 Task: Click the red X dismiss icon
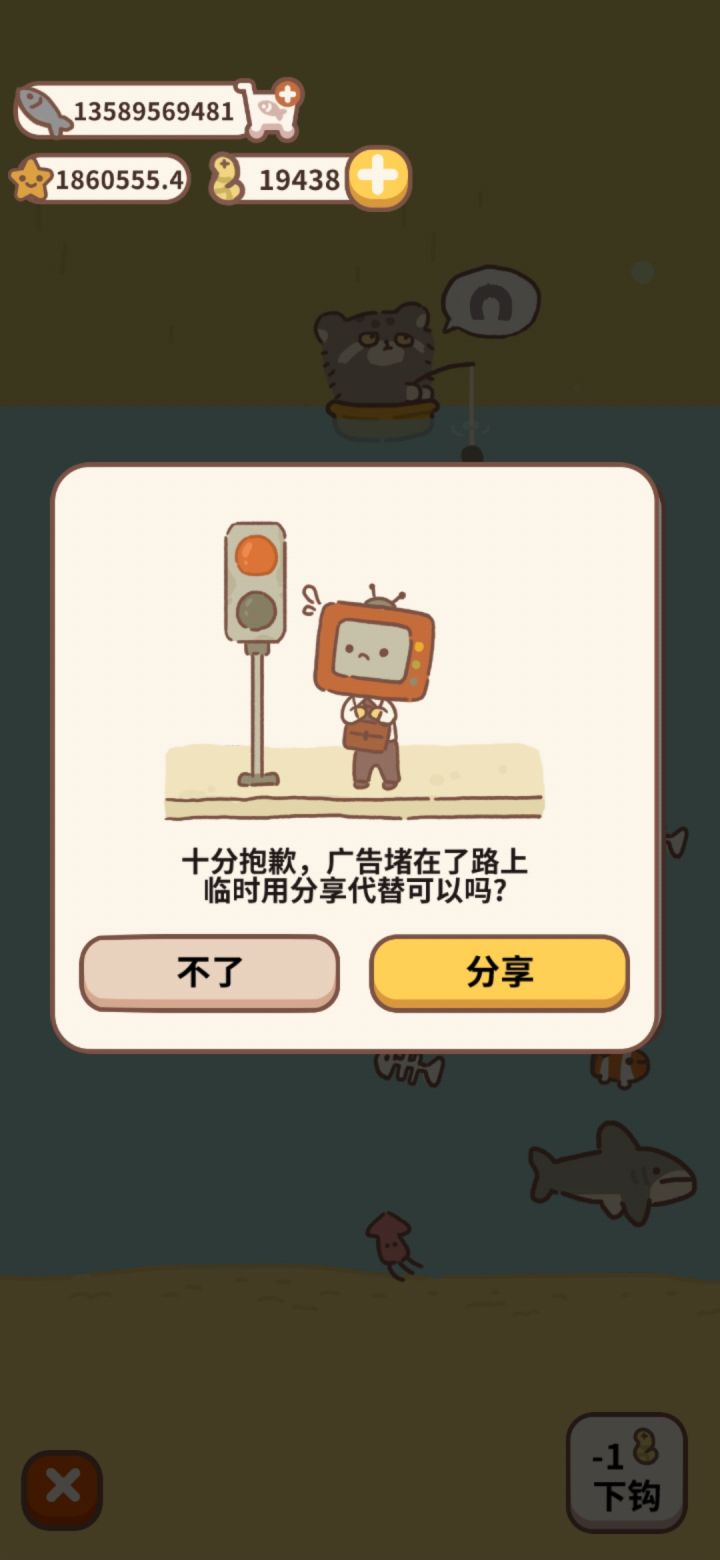tap(62, 1487)
